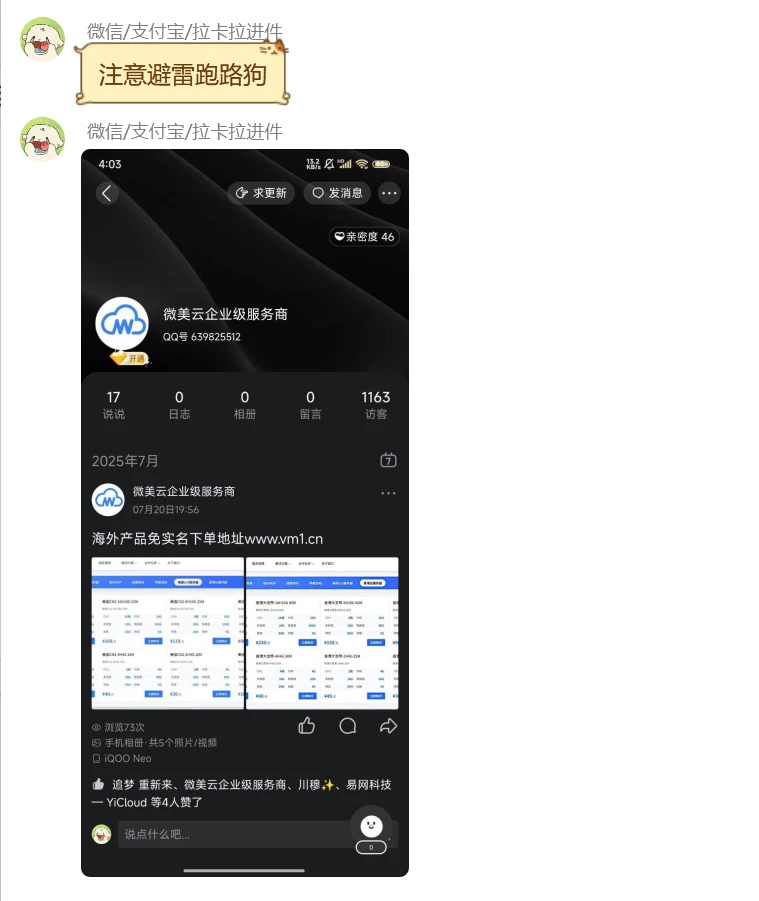Open sender's avatar beside the 注意避雷跑路狗 message
The image size is (759, 901).
coord(43,39)
